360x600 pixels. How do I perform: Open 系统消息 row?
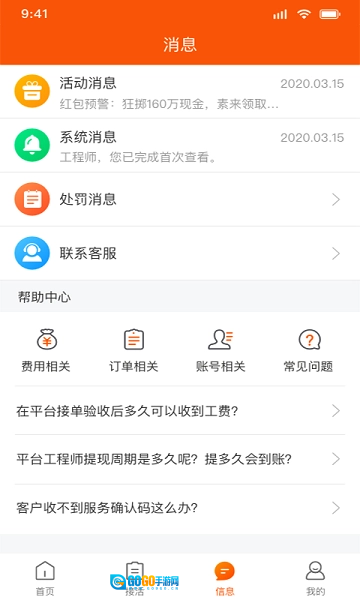(180, 146)
